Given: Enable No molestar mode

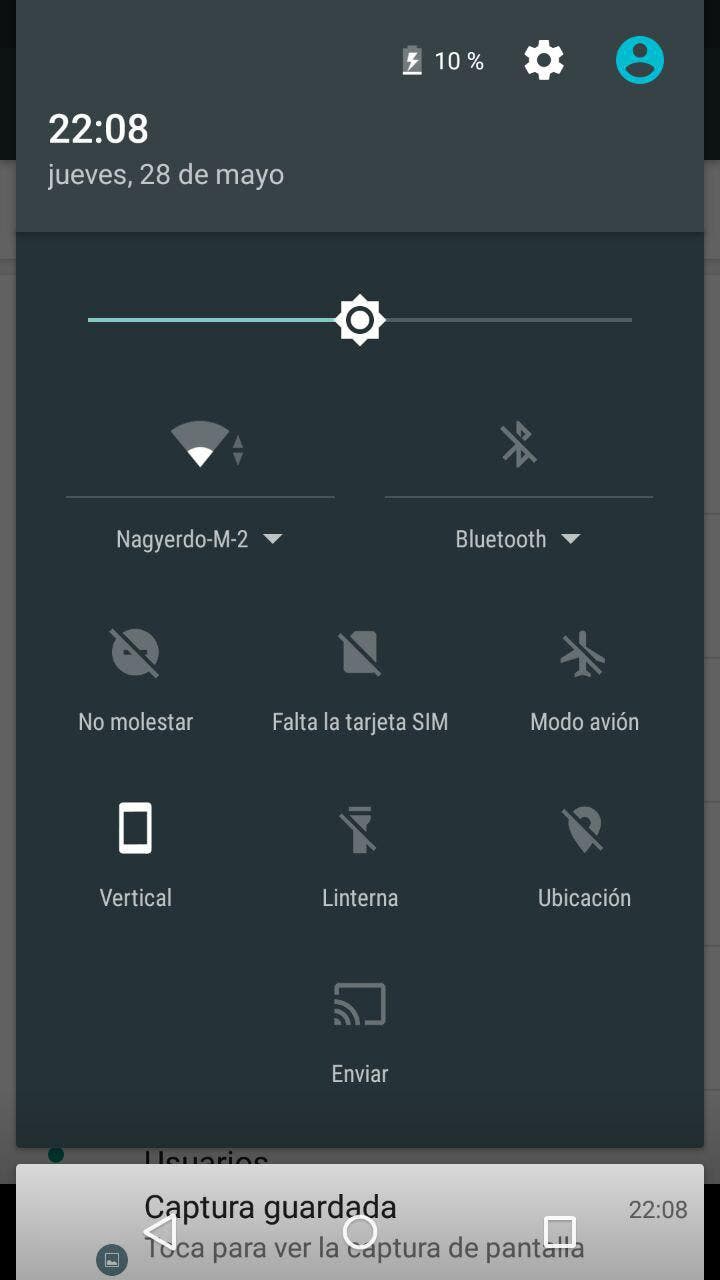Looking at the screenshot, I should [x=135, y=655].
